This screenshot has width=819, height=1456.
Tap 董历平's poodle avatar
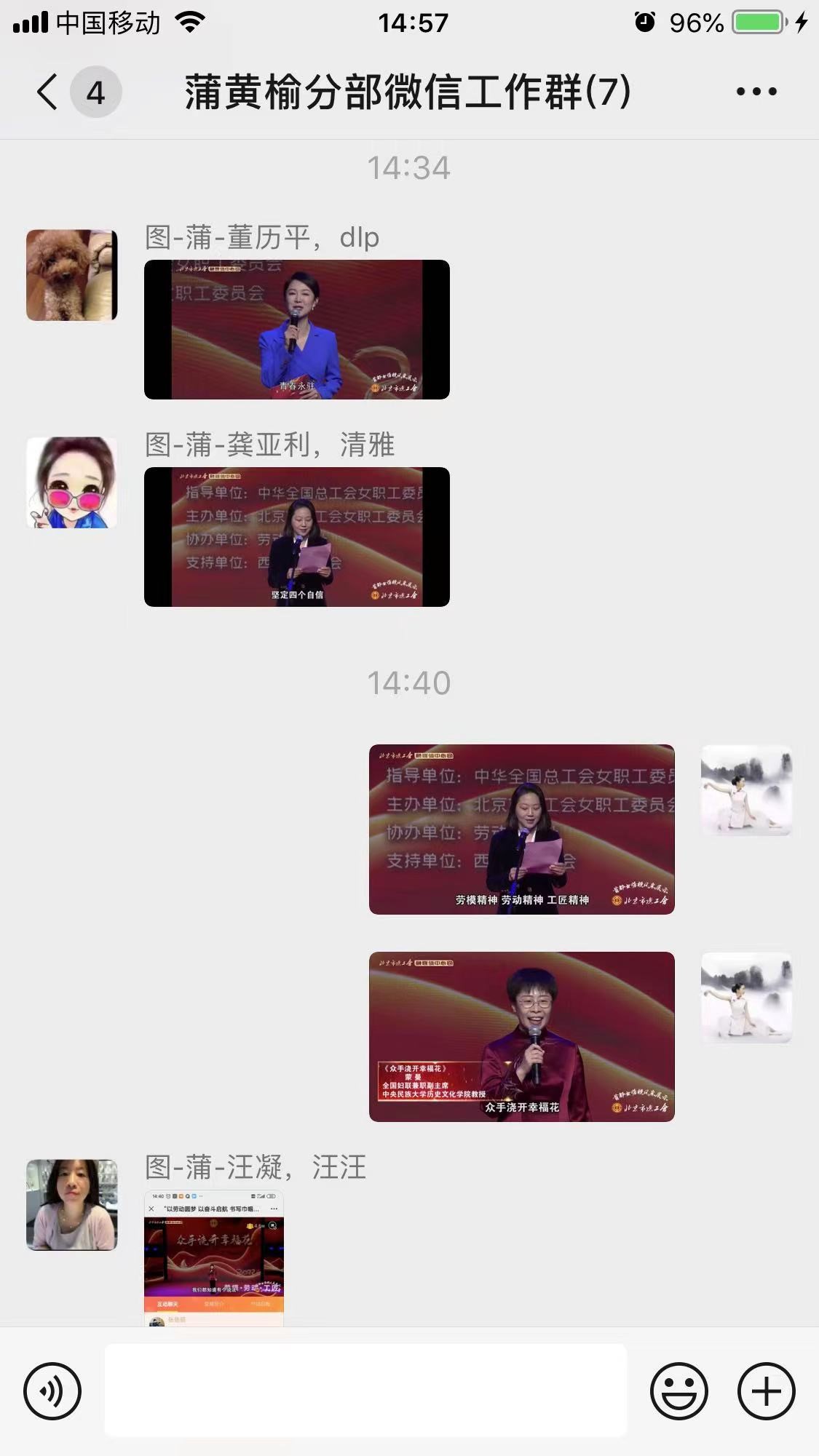click(71, 275)
